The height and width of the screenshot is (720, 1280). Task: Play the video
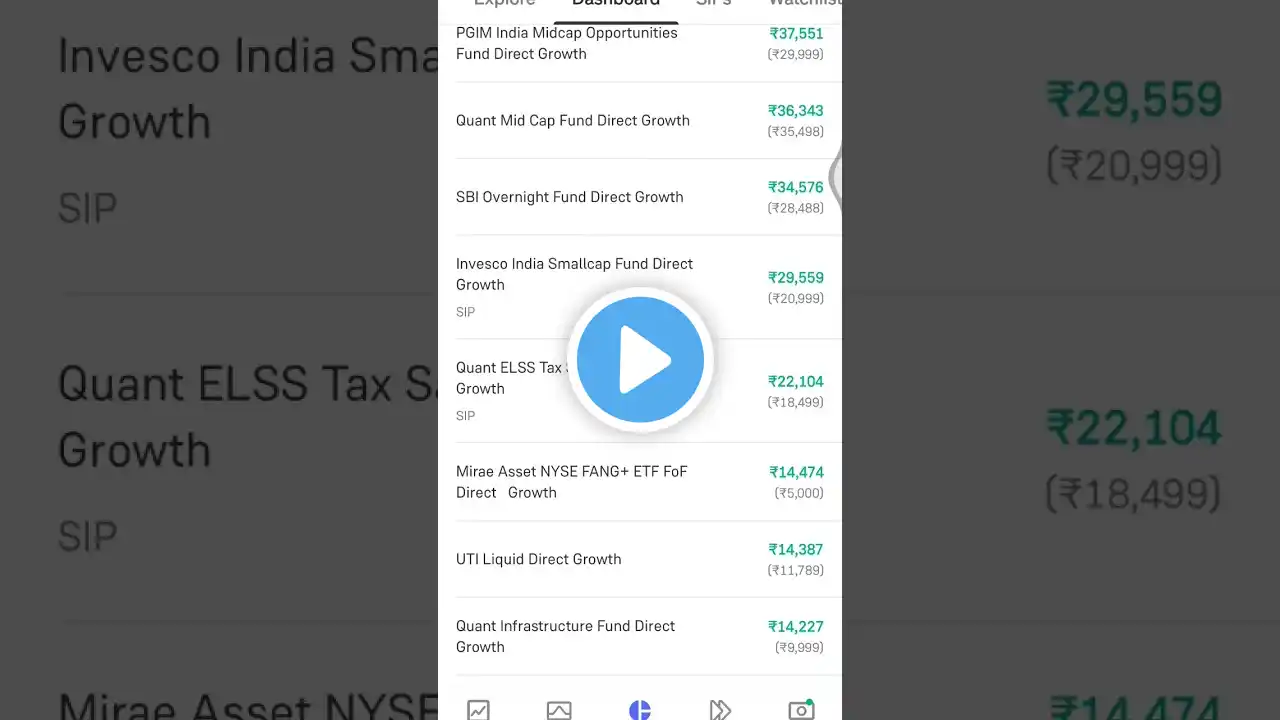(x=640, y=360)
